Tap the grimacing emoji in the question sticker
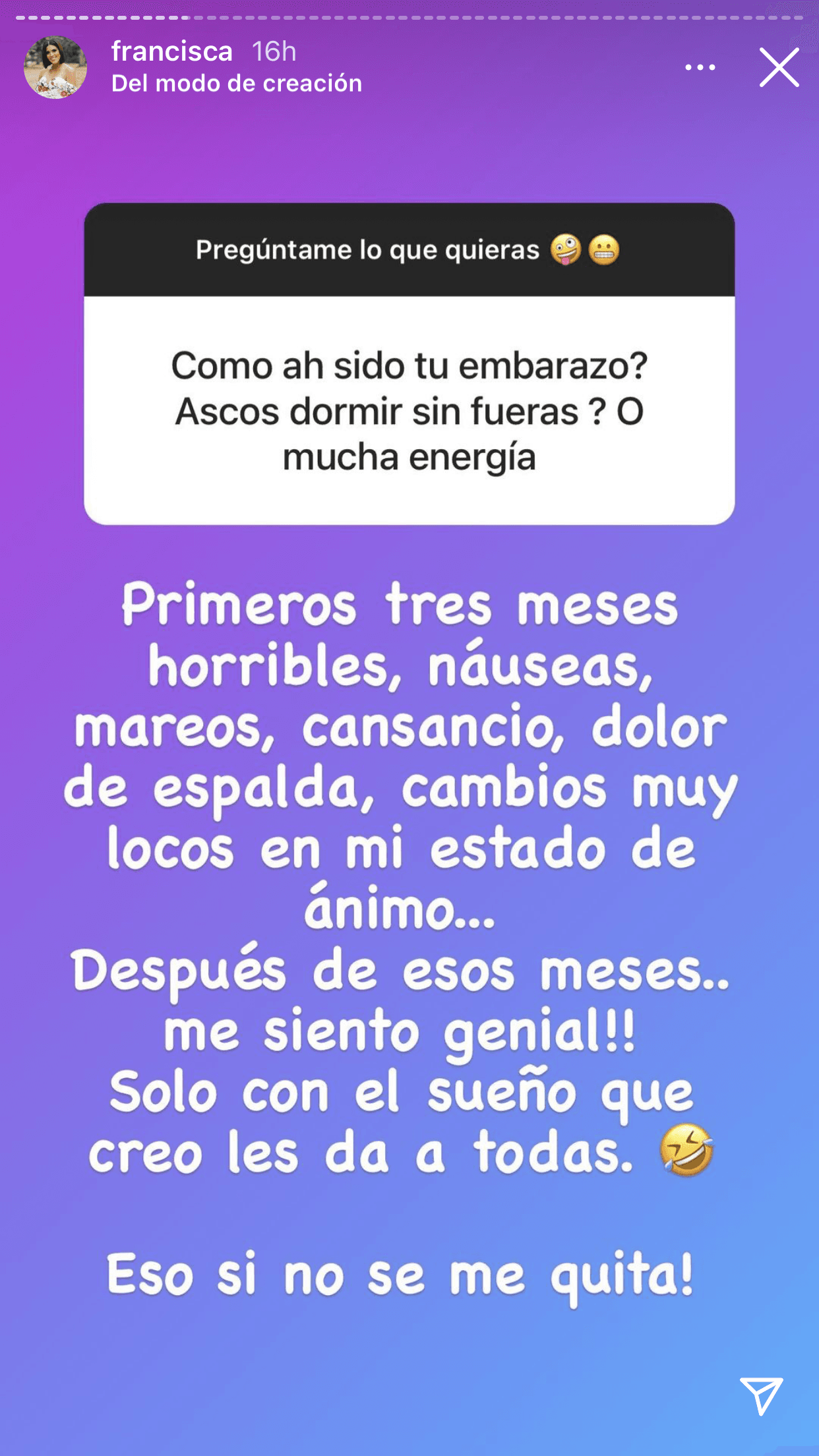This screenshot has height=1456, width=819. point(603,249)
